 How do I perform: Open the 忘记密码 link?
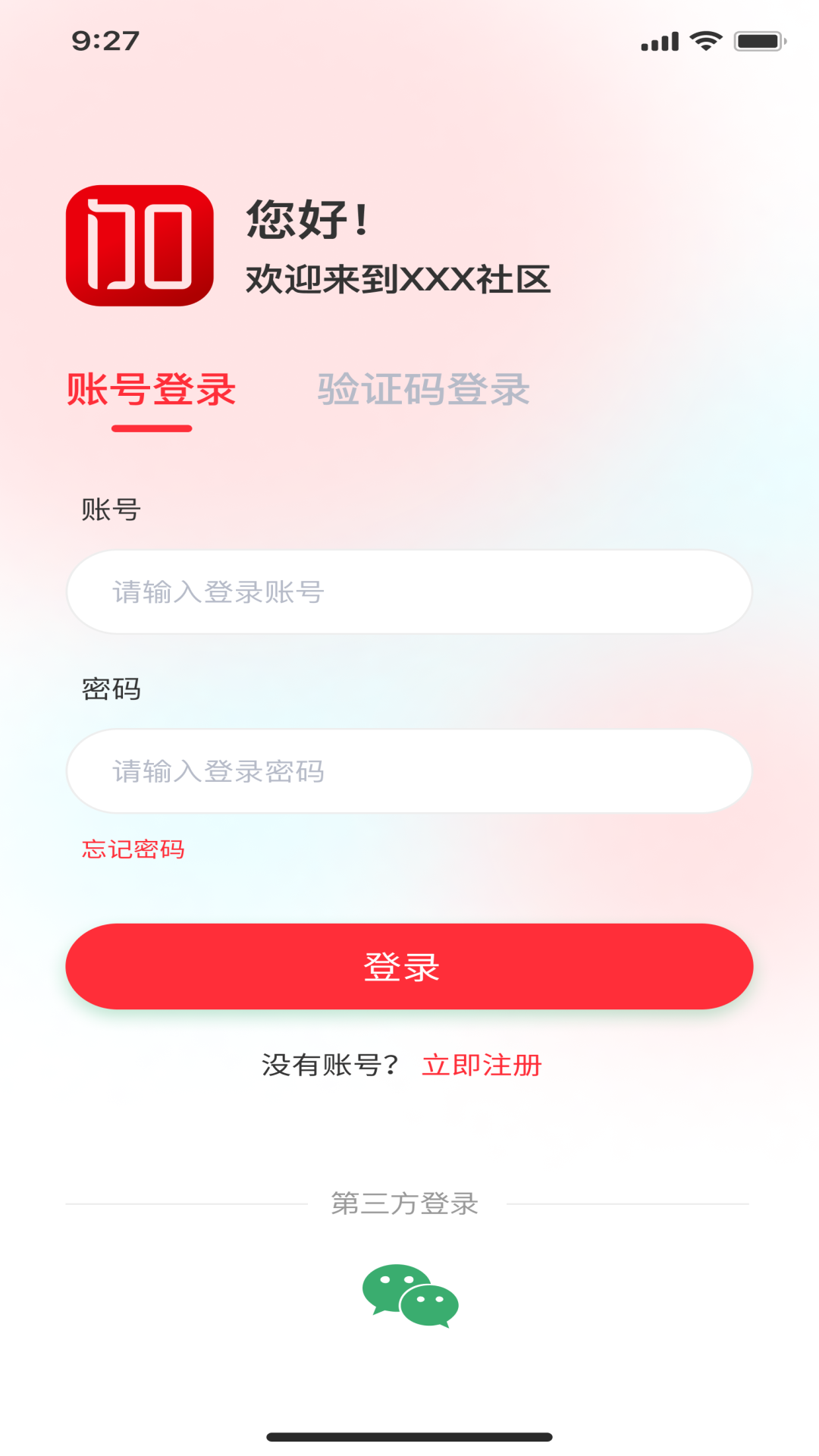tap(133, 849)
